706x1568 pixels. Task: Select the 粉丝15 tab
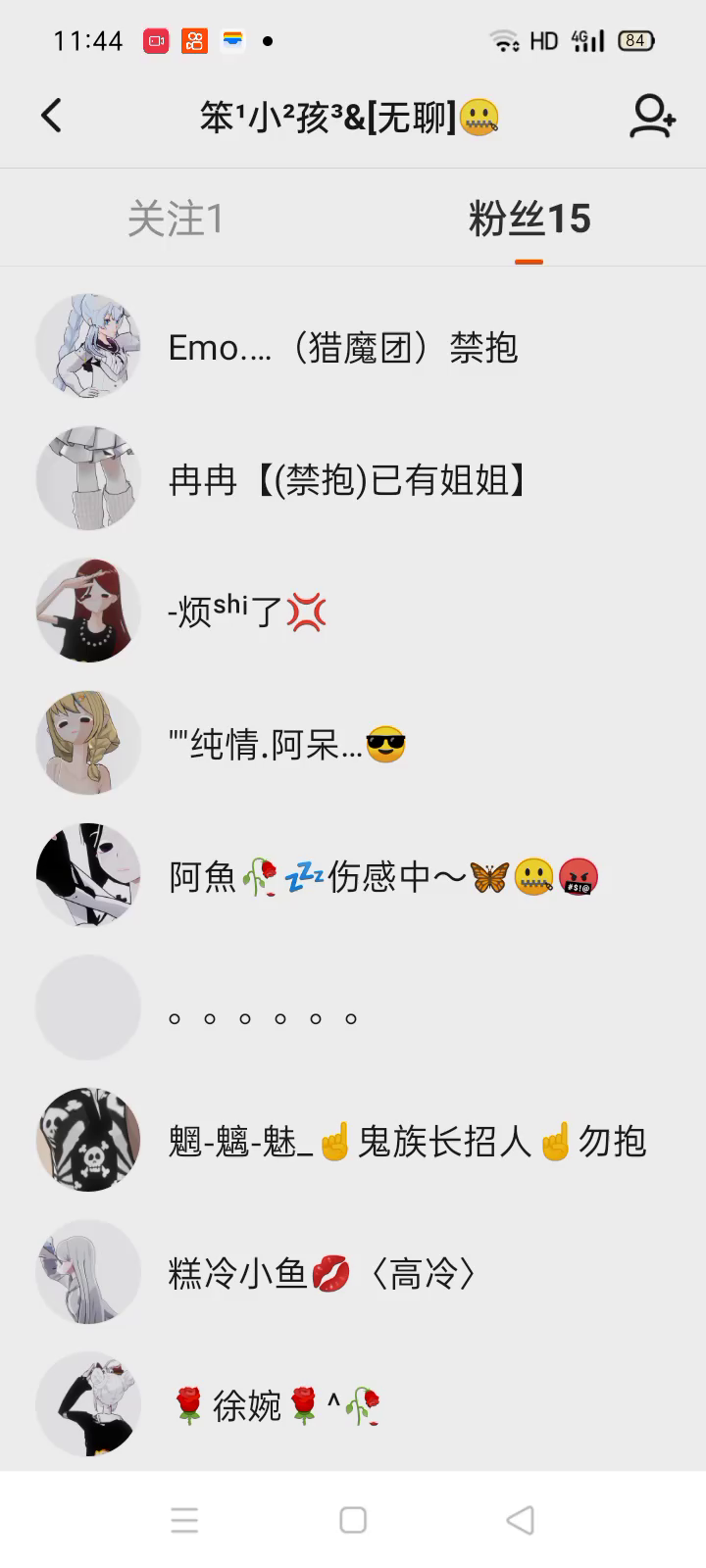coord(529,219)
